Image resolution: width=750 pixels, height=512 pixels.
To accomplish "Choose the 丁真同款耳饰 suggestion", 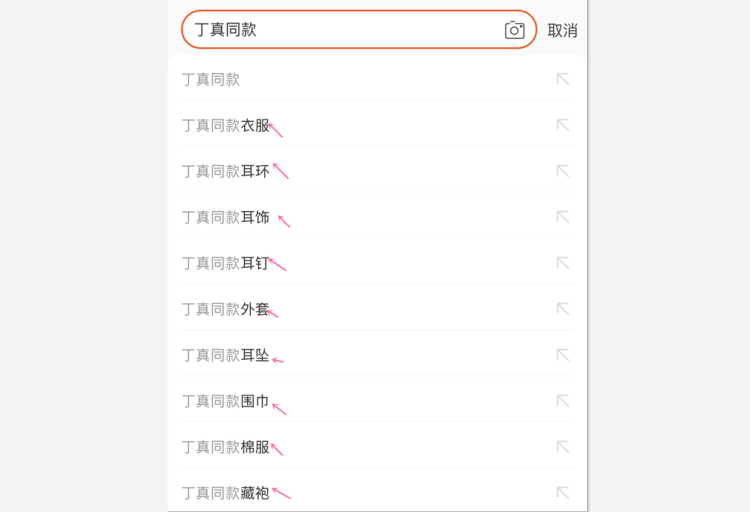I will pyautogui.click(x=226, y=217).
